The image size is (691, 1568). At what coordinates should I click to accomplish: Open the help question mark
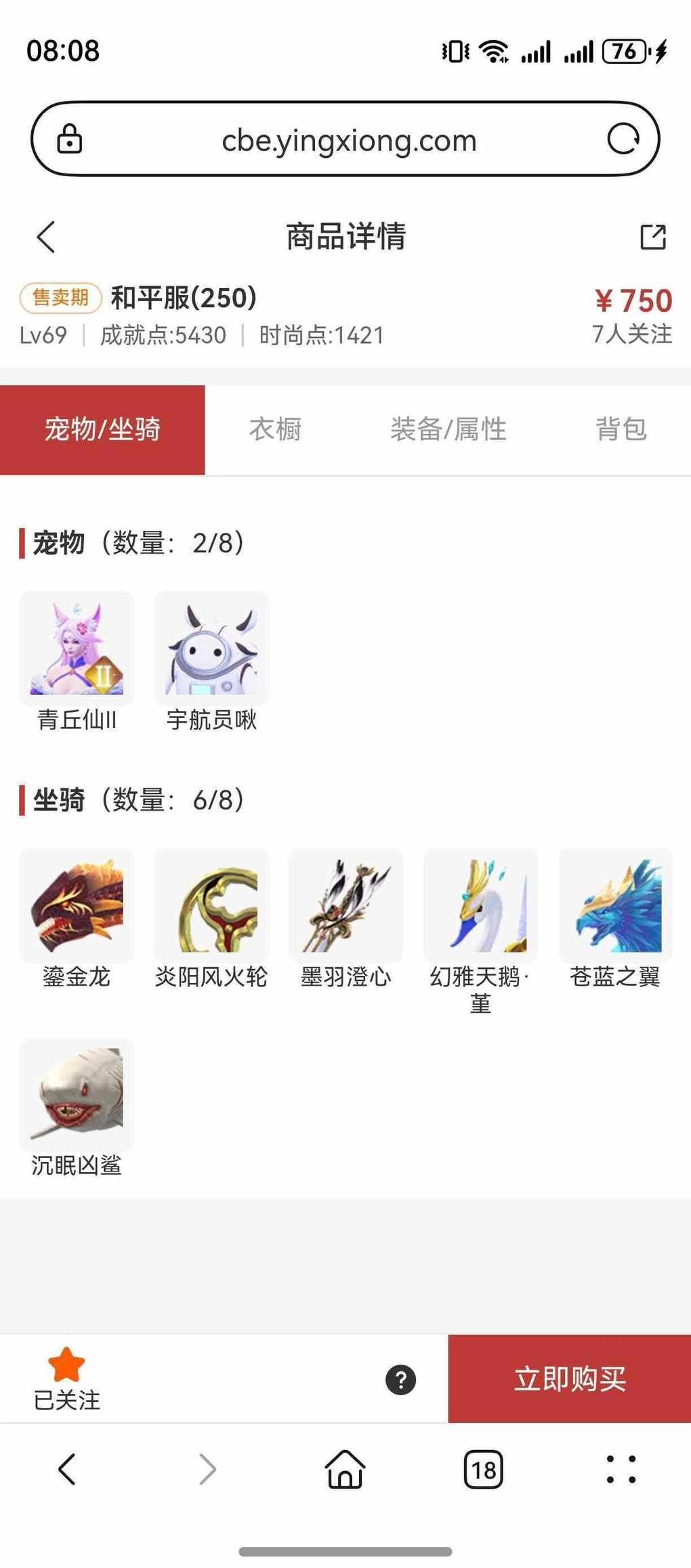point(400,1380)
